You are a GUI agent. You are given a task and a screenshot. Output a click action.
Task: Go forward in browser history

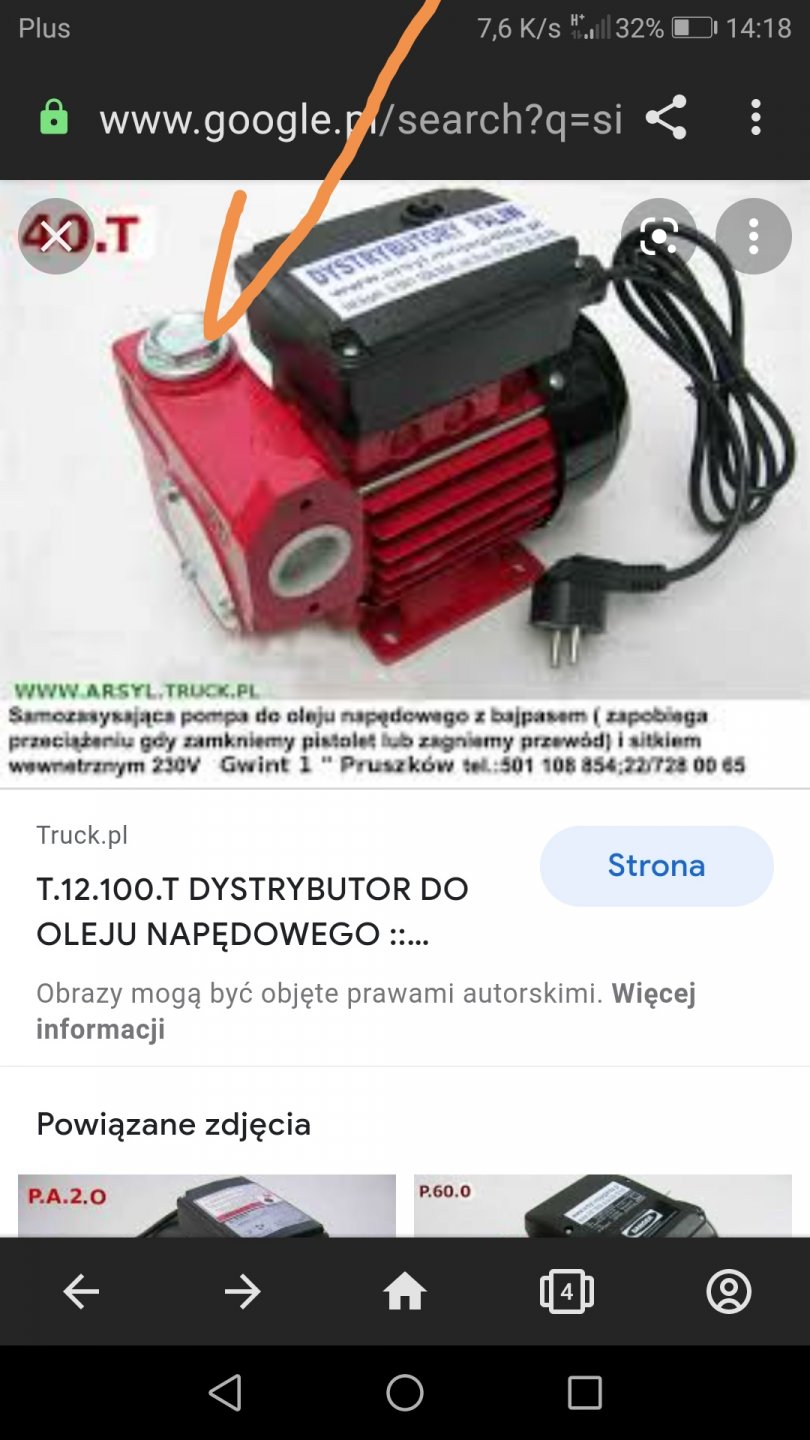click(x=242, y=1292)
